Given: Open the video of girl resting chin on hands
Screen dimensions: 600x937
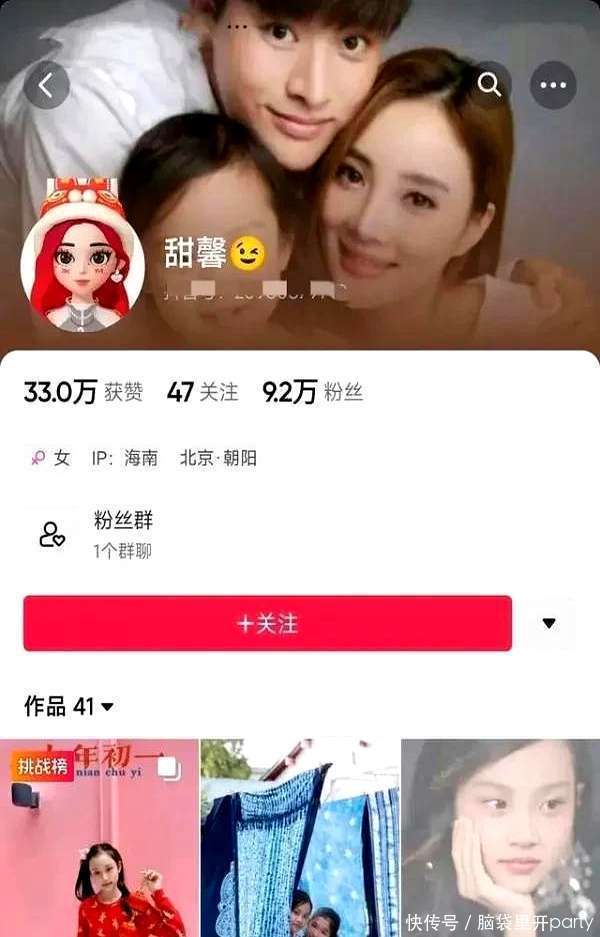Looking at the screenshot, I should (500, 840).
